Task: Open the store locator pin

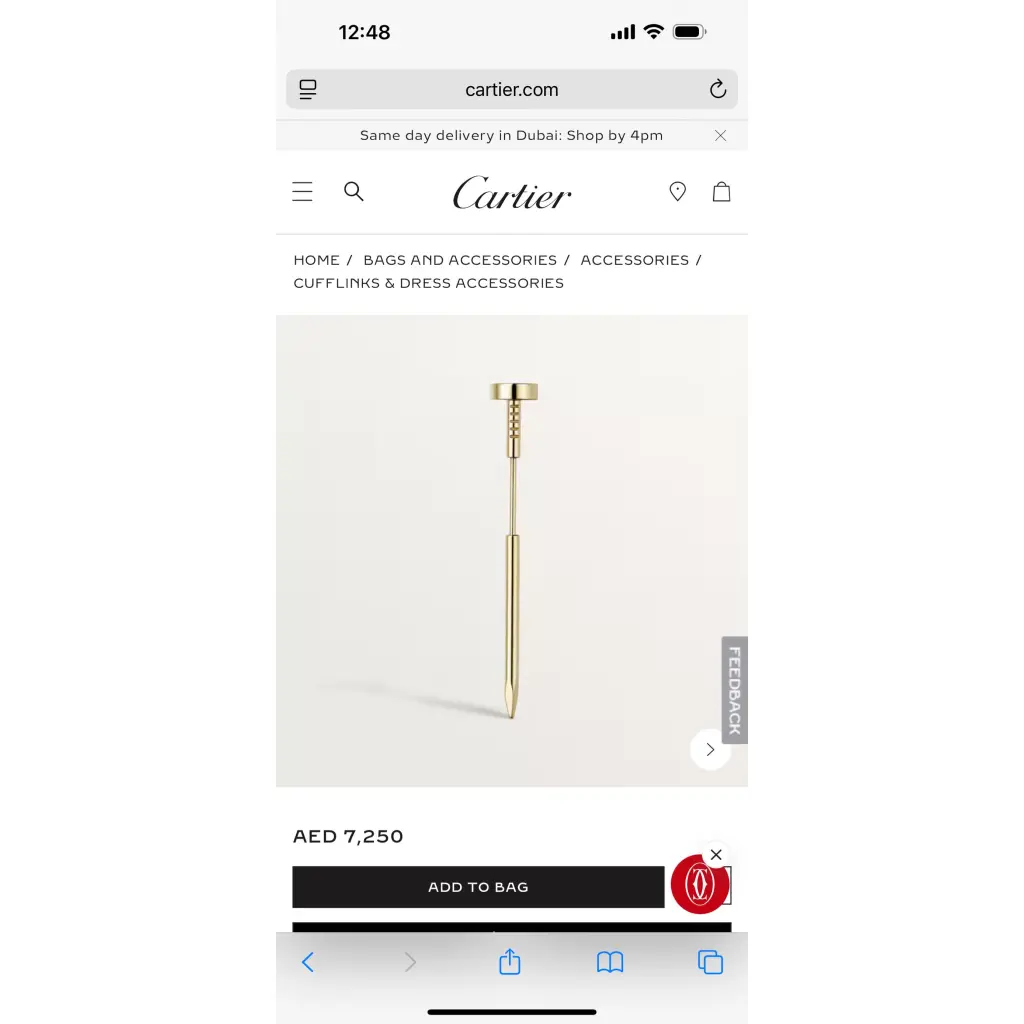Action: click(677, 191)
